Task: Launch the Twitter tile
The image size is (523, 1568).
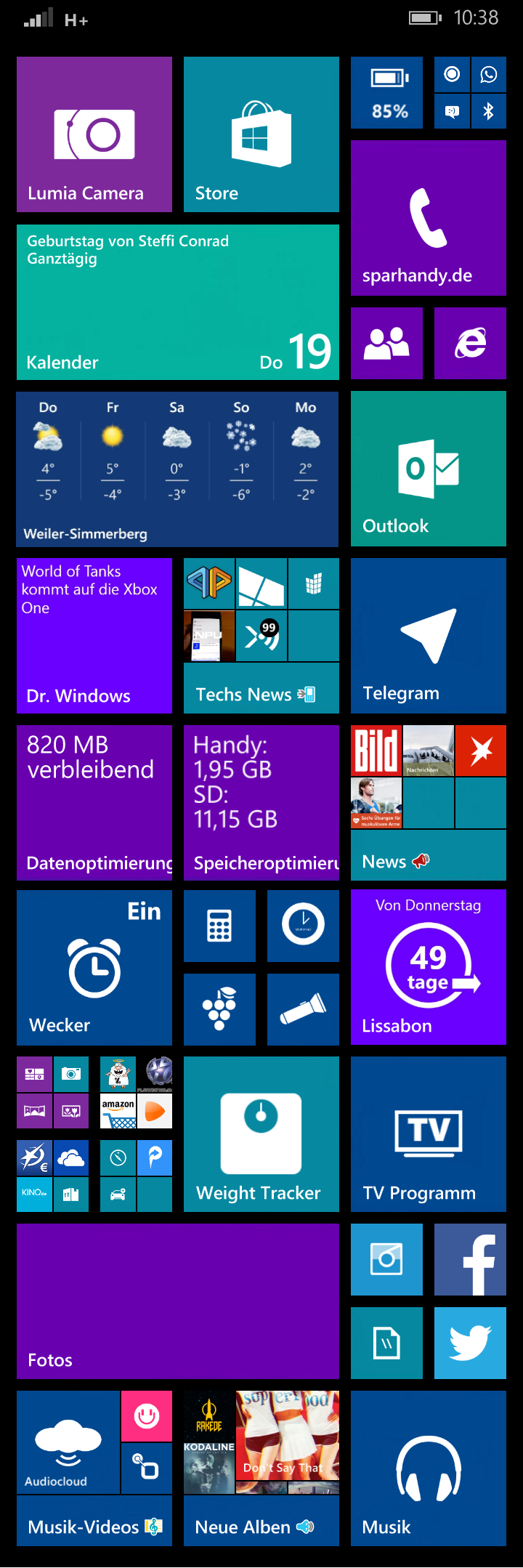Action: pyautogui.click(x=470, y=1343)
